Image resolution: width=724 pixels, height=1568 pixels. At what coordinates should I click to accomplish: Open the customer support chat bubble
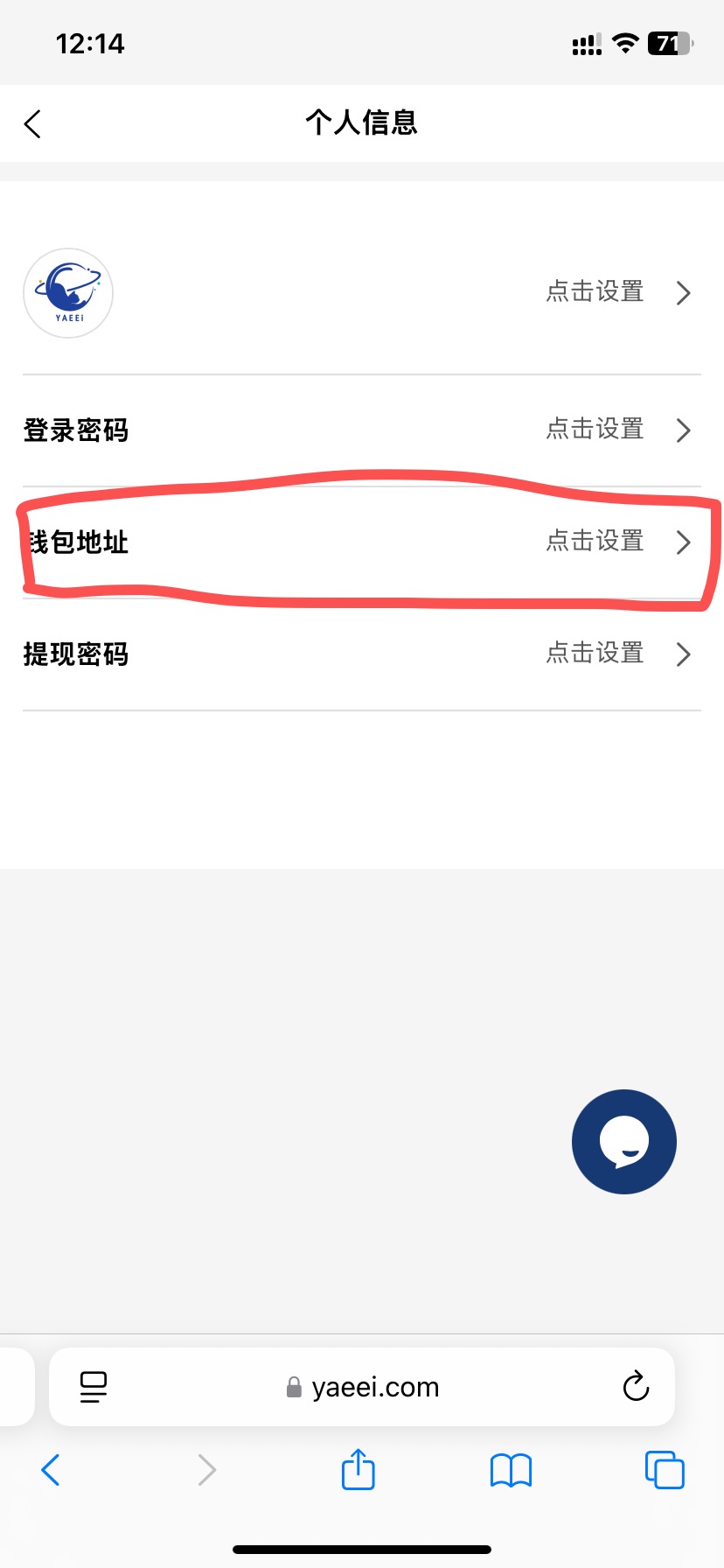click(x=623, y=1142)
